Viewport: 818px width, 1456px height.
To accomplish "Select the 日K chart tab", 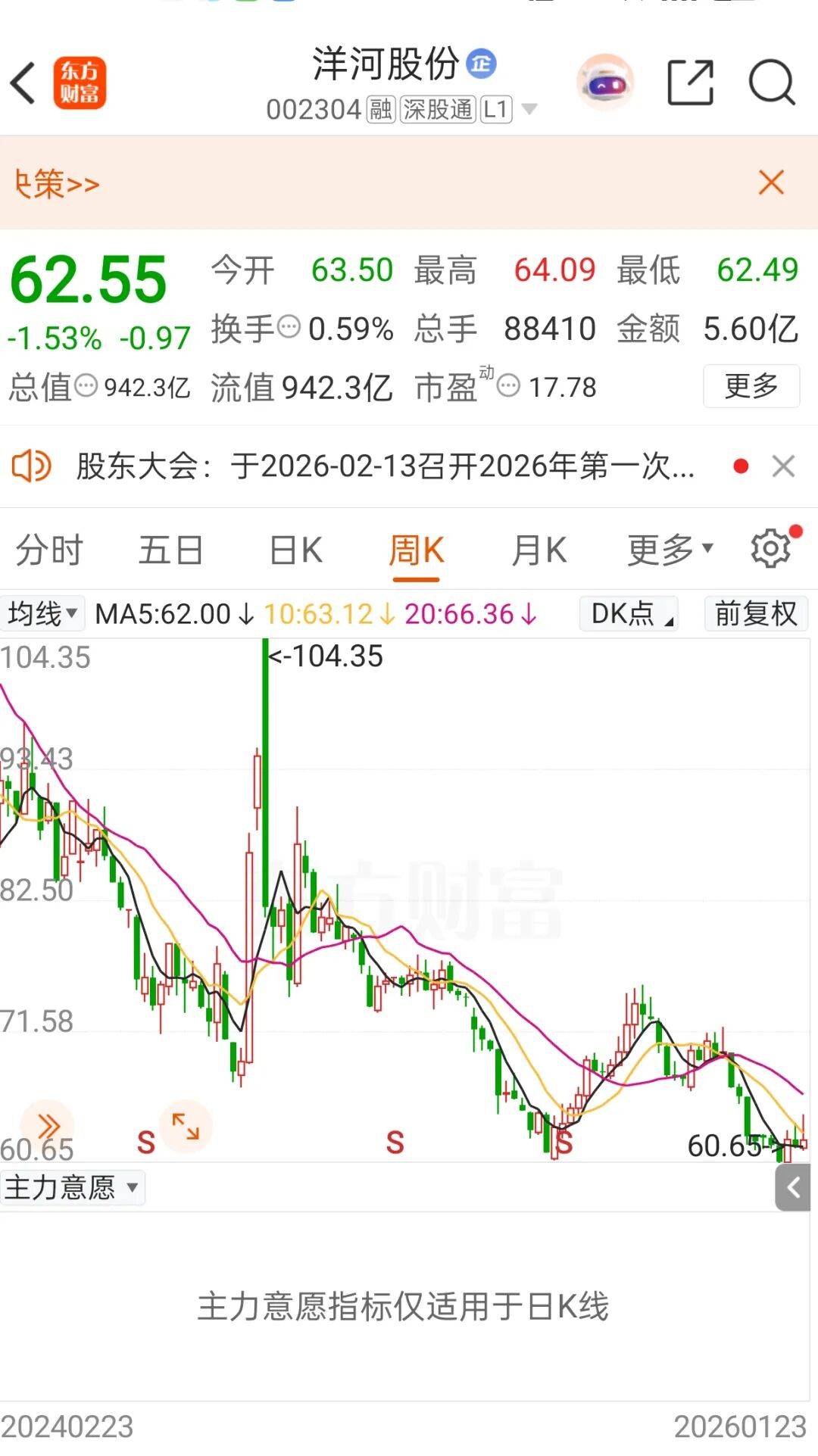I will click(296, 550).
